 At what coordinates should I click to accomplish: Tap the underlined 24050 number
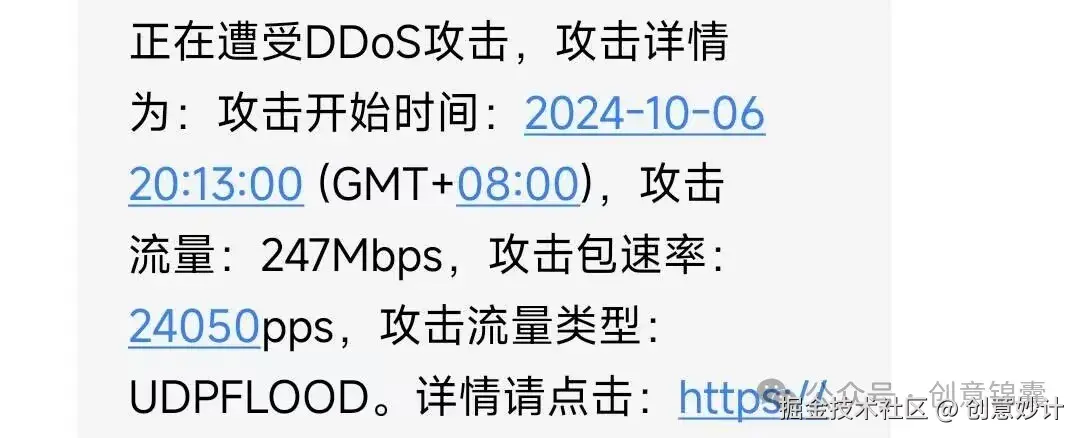click(194, 326)
